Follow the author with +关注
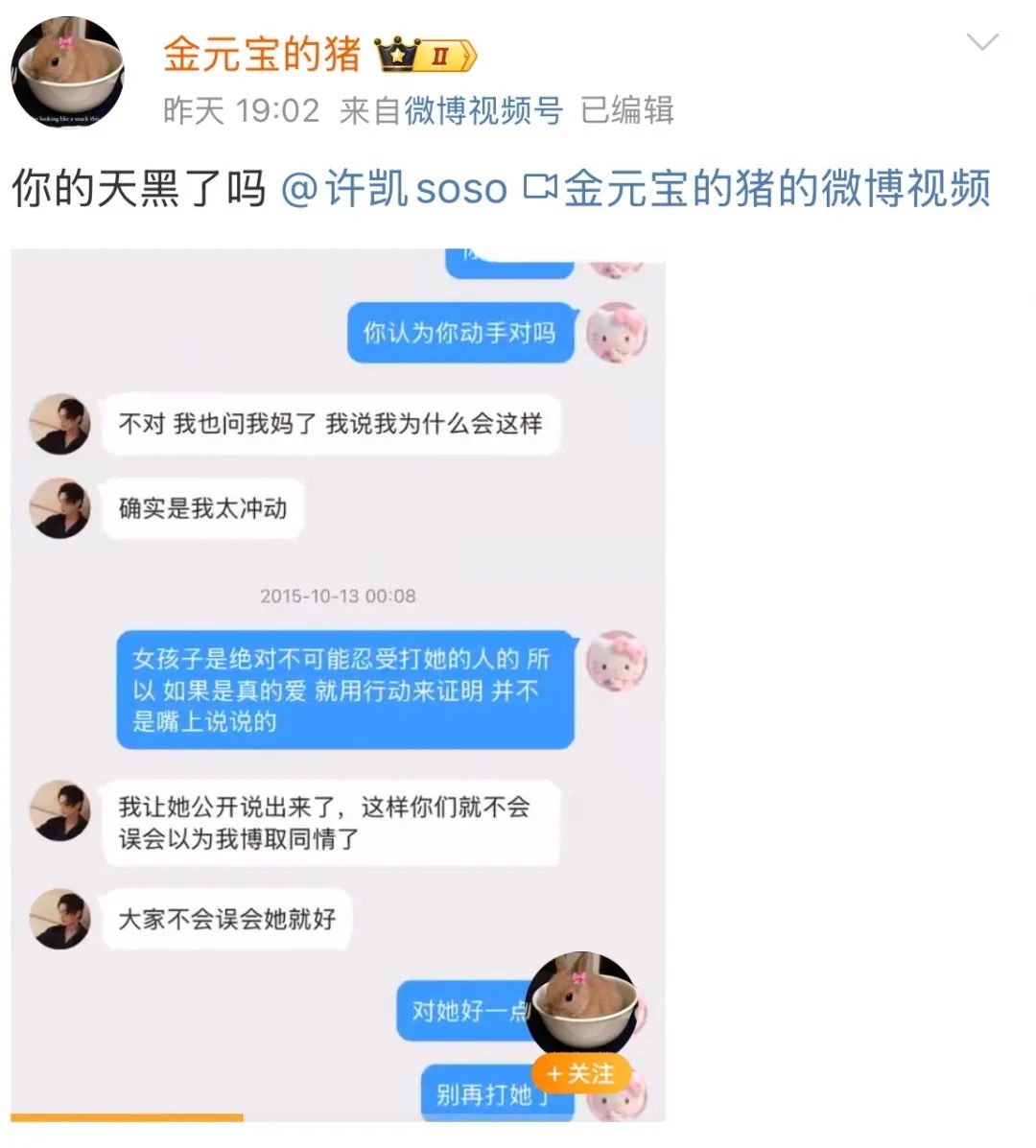The height and width of the screenshot is (1148, 1036). click(580, 1074)
